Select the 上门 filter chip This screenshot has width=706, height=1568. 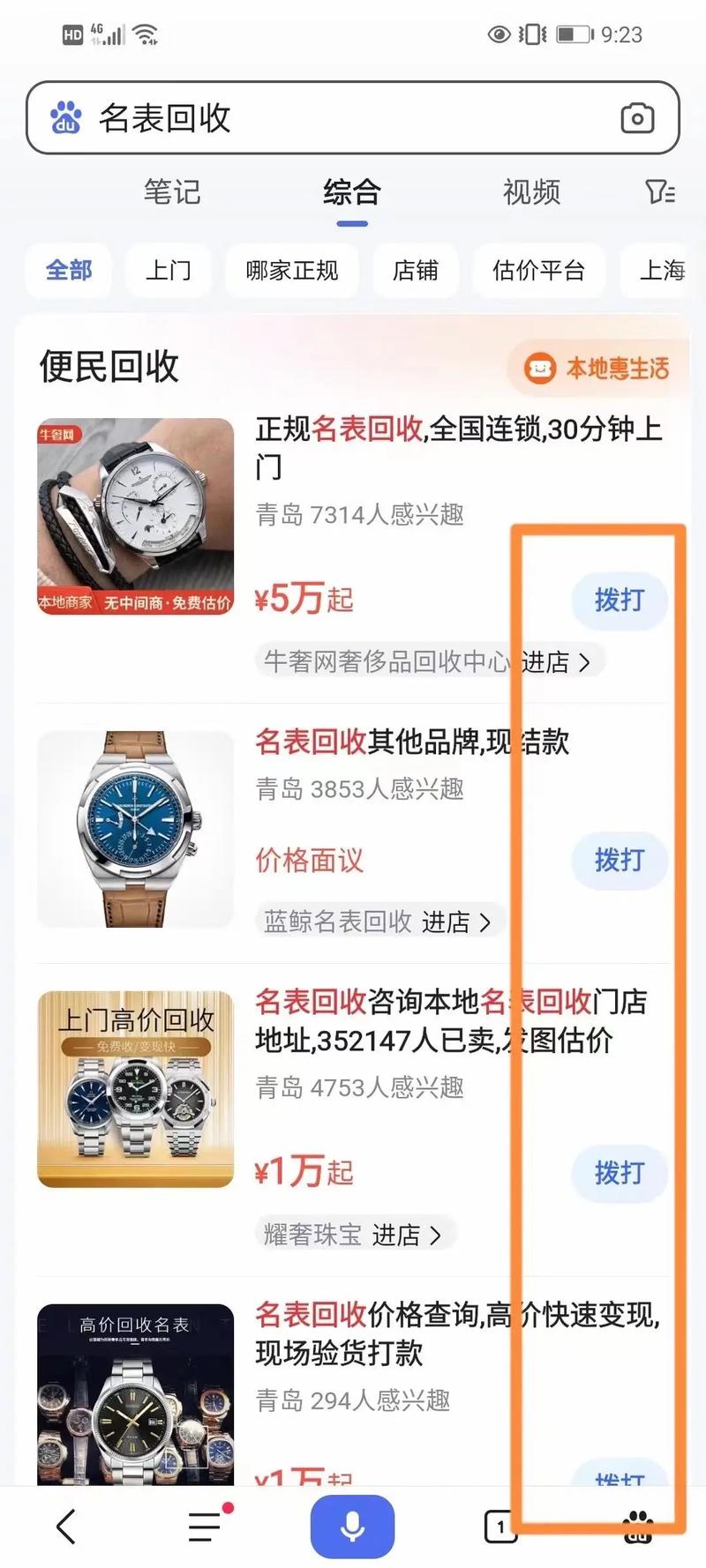169,271
